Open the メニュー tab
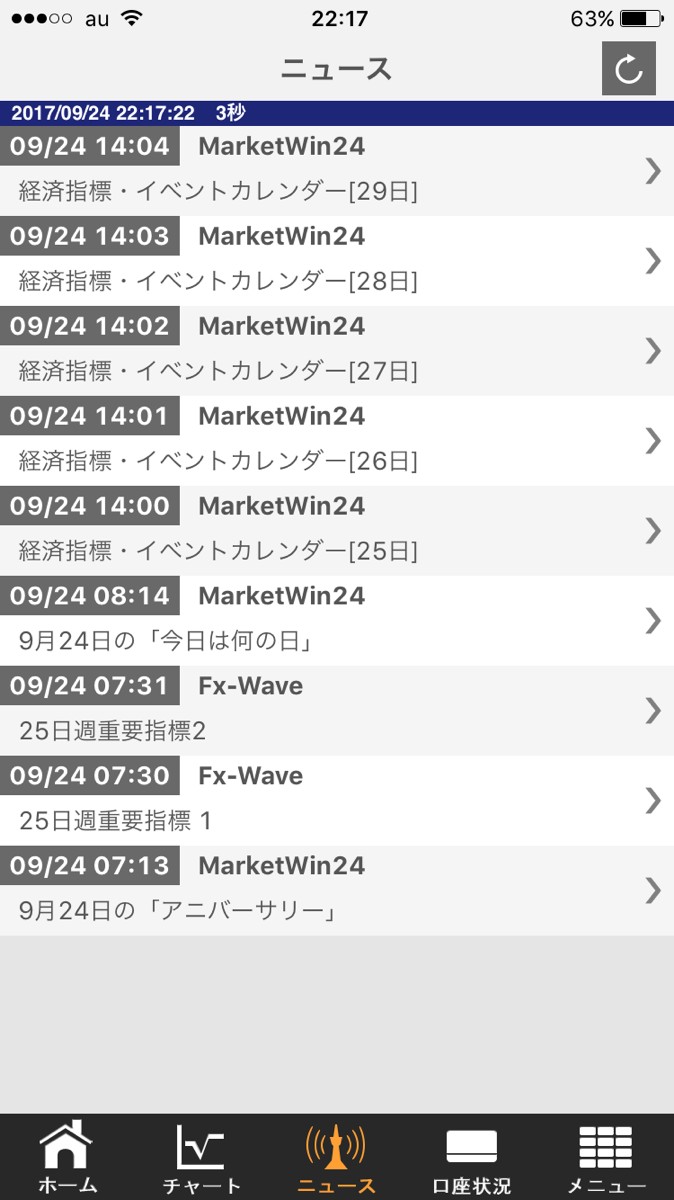 [x=606, y=1159]
